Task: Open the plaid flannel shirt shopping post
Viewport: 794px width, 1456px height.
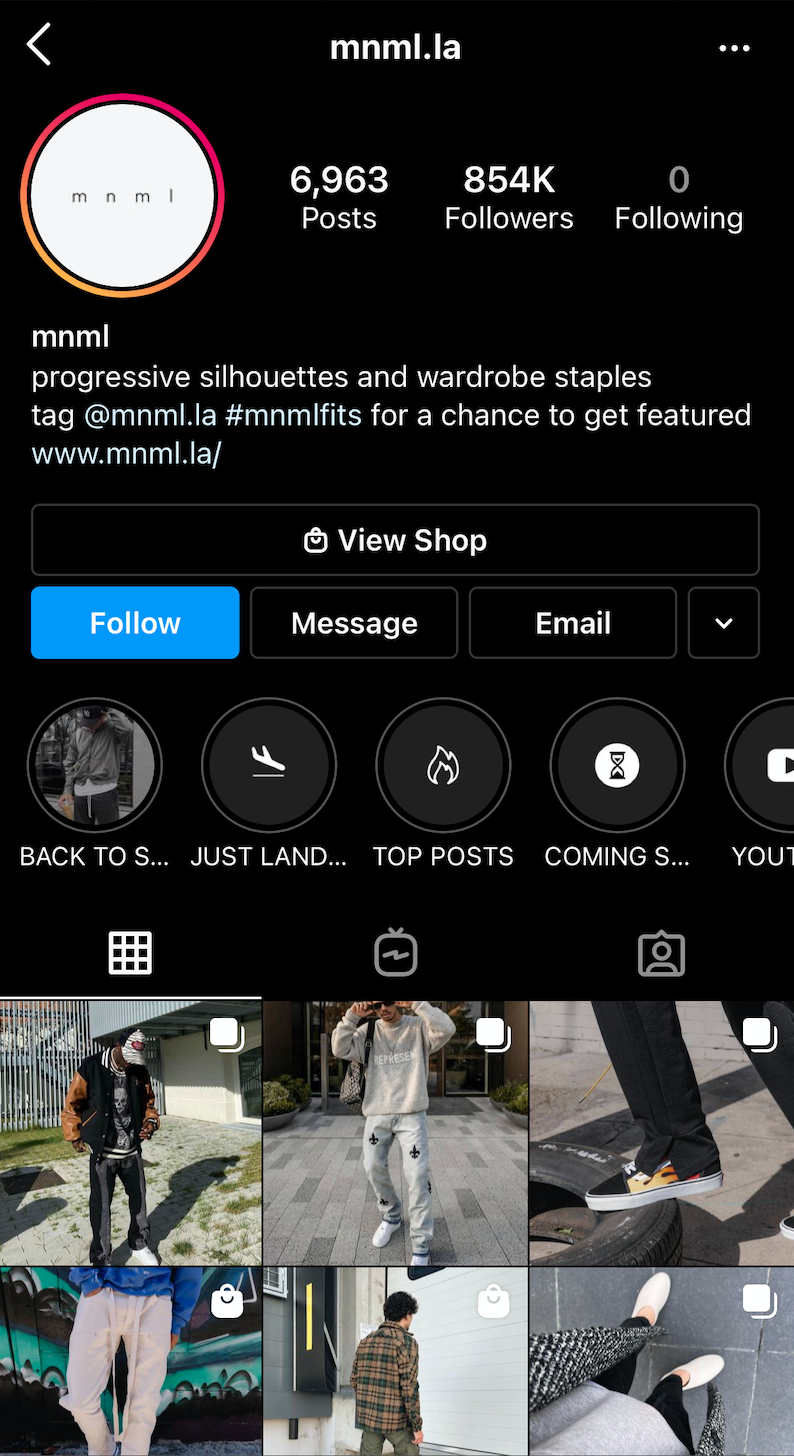Action: click(395, 1361)
